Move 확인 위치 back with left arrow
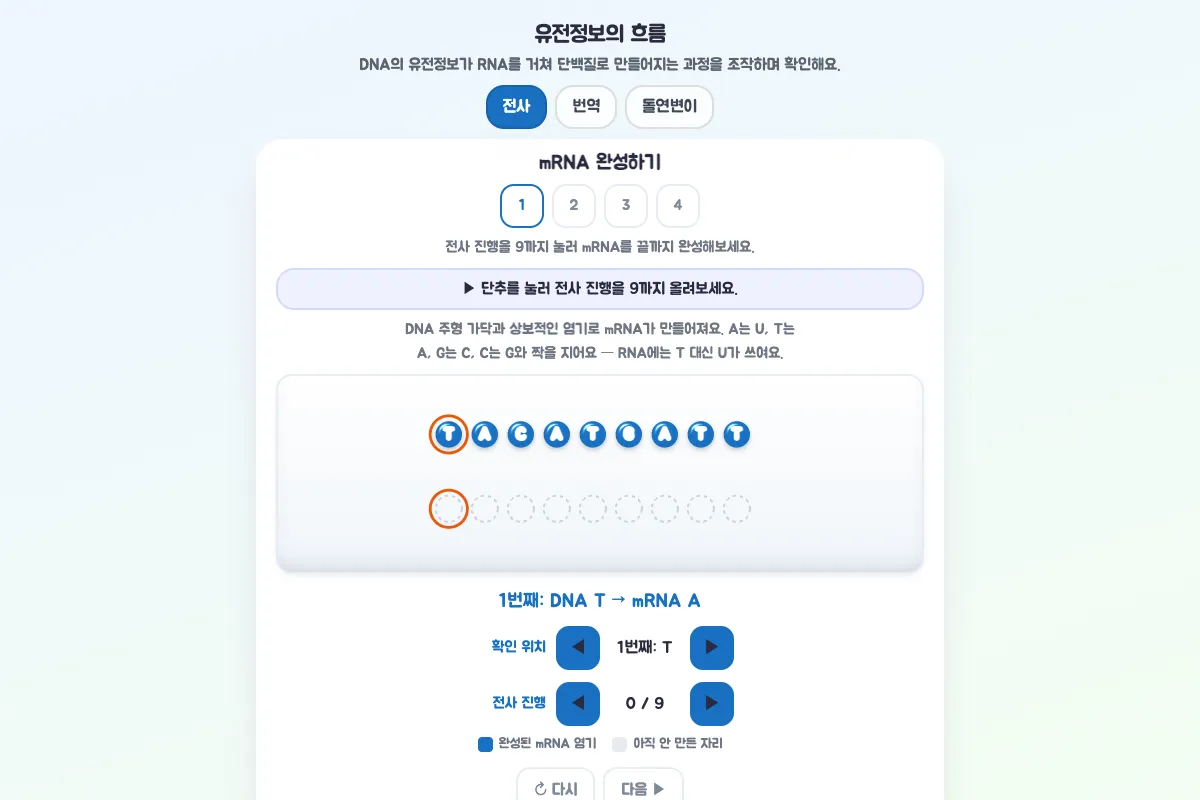Viewport: 1200px width, 800px height. point(578,648)
